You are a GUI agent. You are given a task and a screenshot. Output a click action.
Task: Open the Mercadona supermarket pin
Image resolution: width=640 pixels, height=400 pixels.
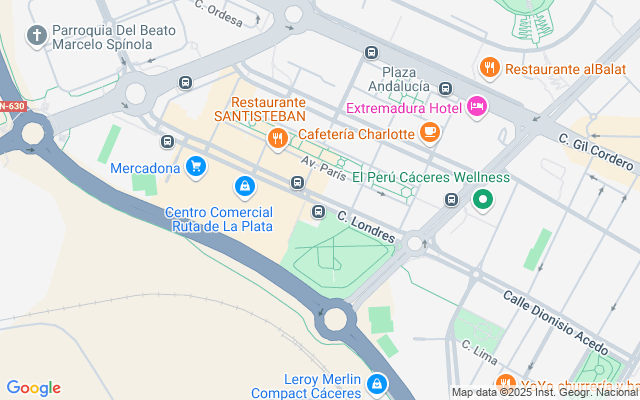196,168
